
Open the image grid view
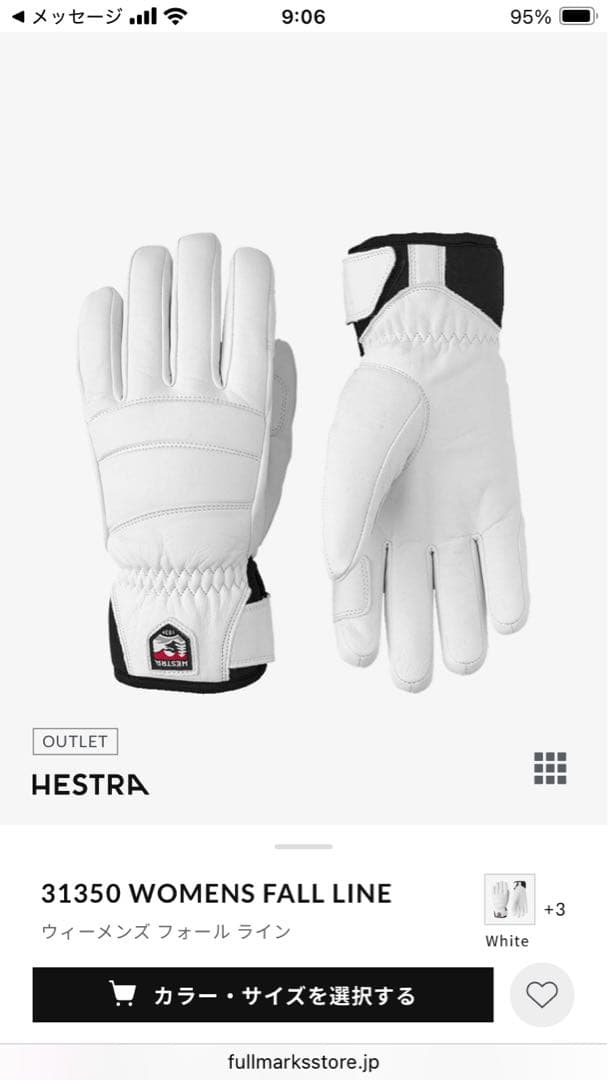coord(550,768)
